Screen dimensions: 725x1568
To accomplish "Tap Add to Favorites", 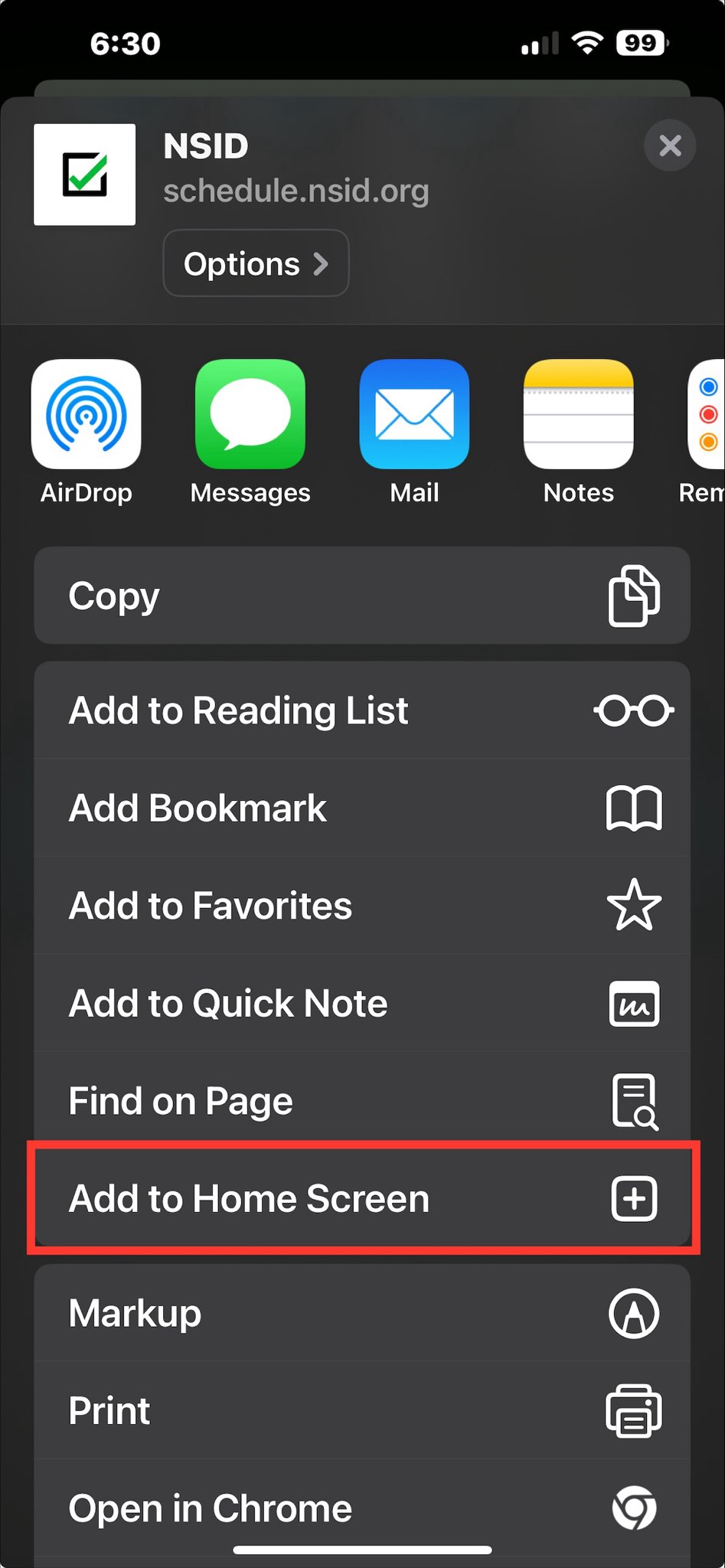I will [x=361, y=906].
